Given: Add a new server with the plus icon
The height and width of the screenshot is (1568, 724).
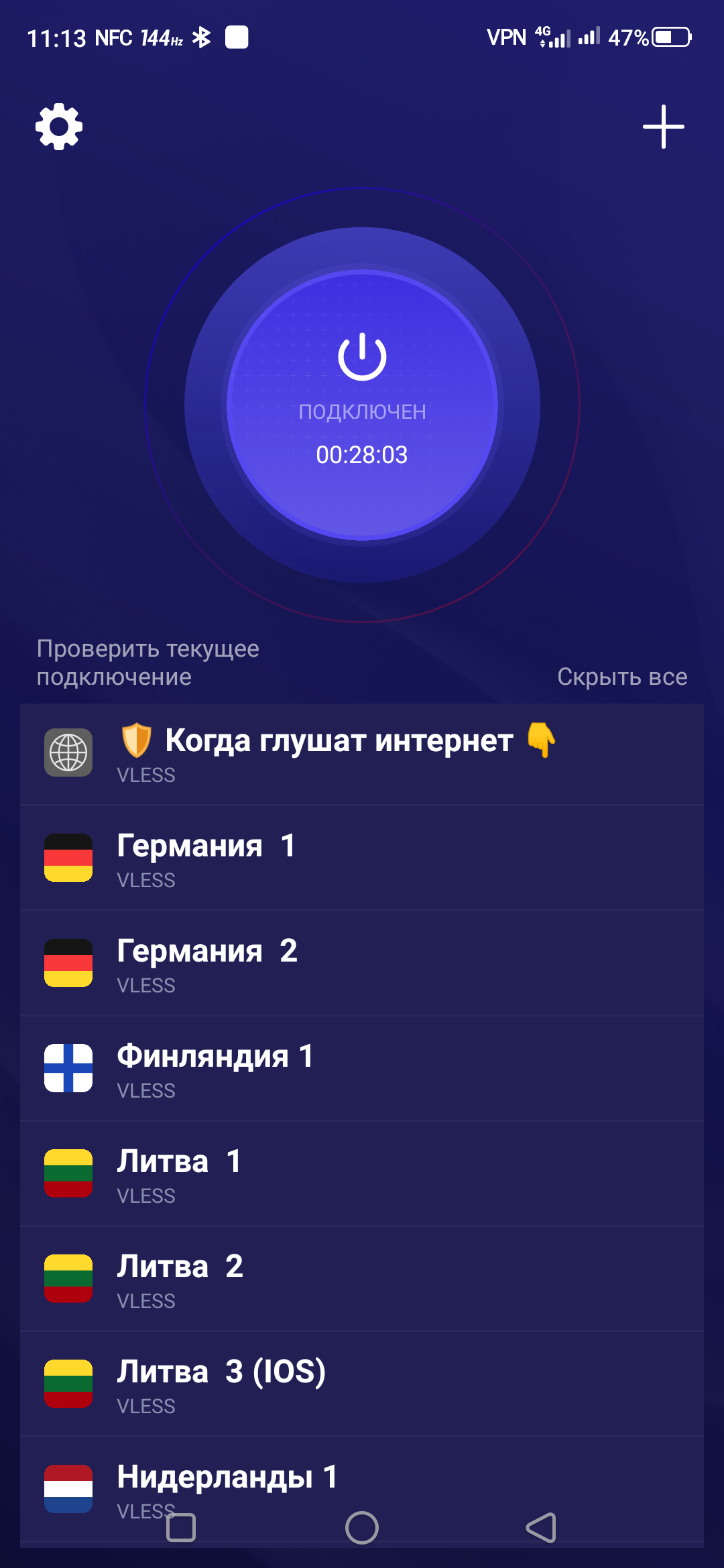Looking at the screenshot, I should coord(663,126).
